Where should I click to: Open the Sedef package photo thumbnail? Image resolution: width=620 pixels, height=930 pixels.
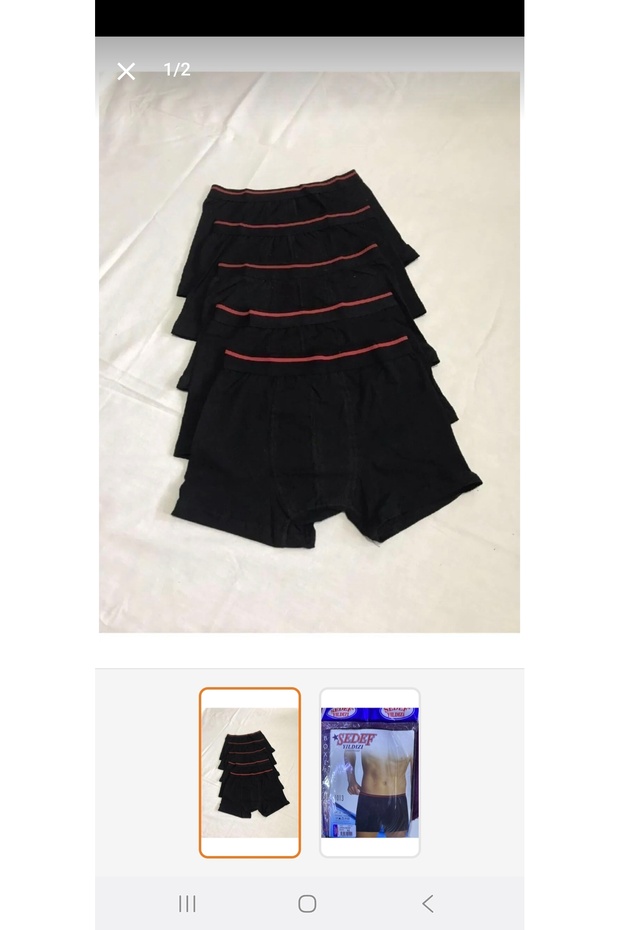pos(370,772)
